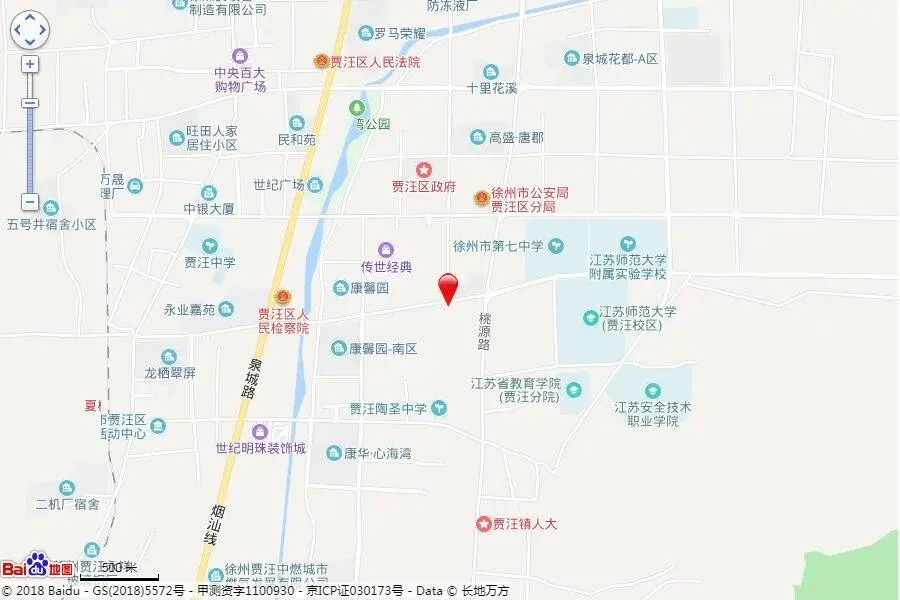Pan the map upward with the up arrow
The image size is (900, 600).
(30, 18)
